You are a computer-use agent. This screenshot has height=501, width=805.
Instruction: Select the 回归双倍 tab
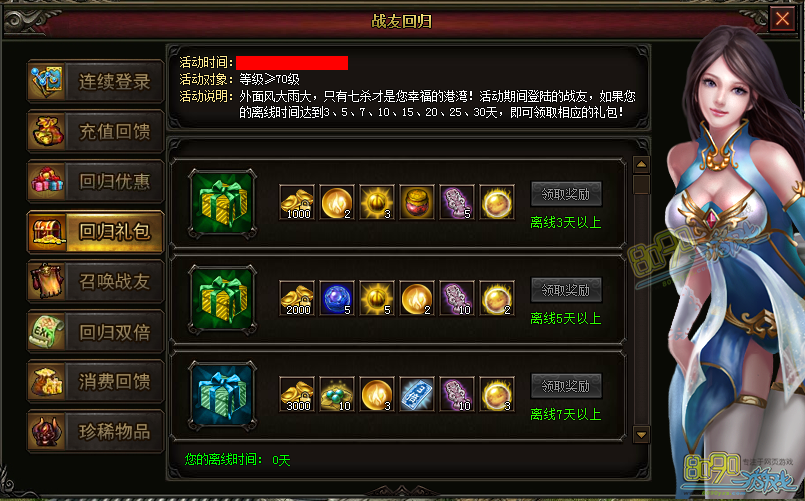pyautogui.click(x=95, y=331)
